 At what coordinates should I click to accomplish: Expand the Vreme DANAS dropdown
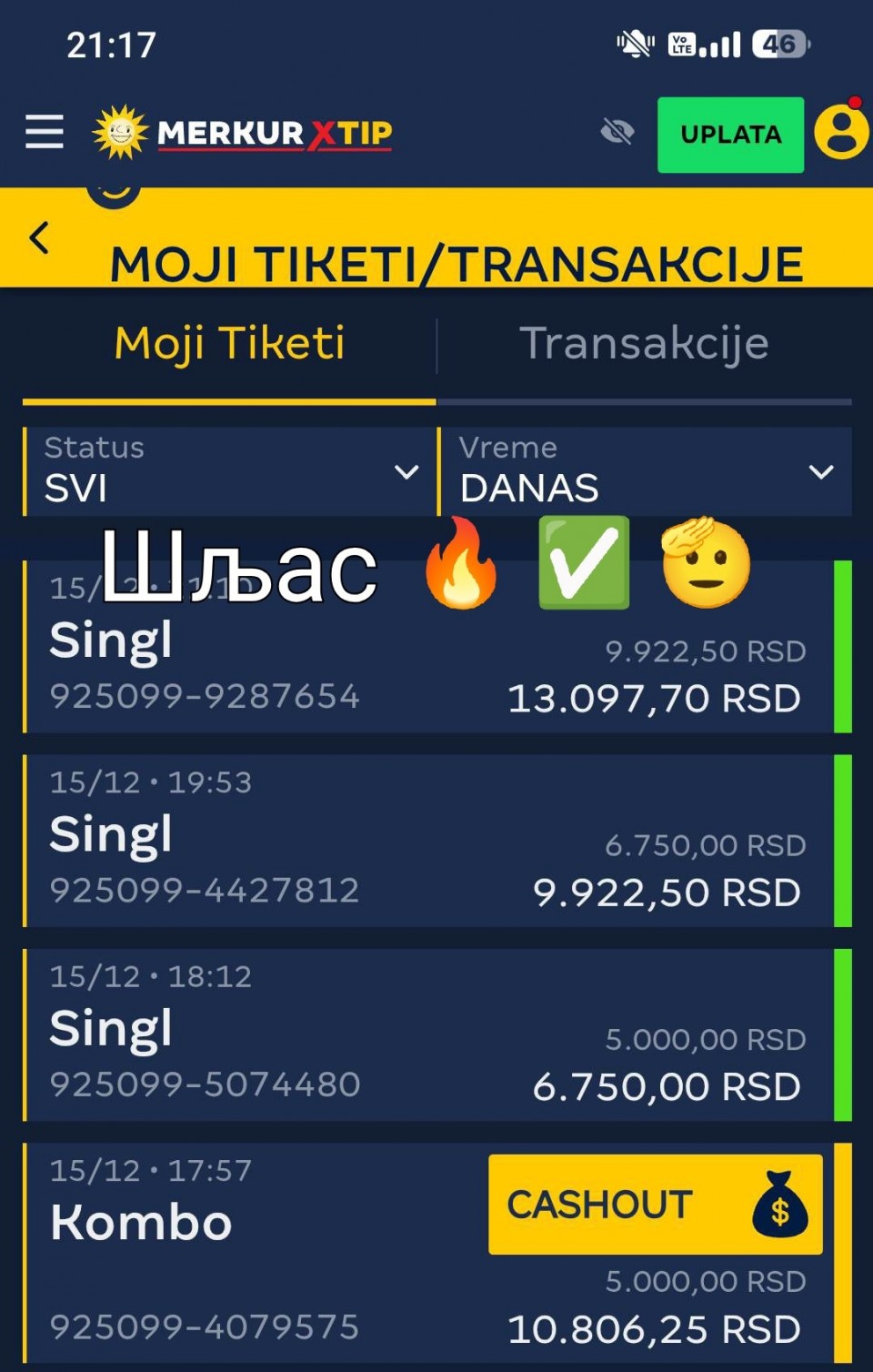coord(646,471)
